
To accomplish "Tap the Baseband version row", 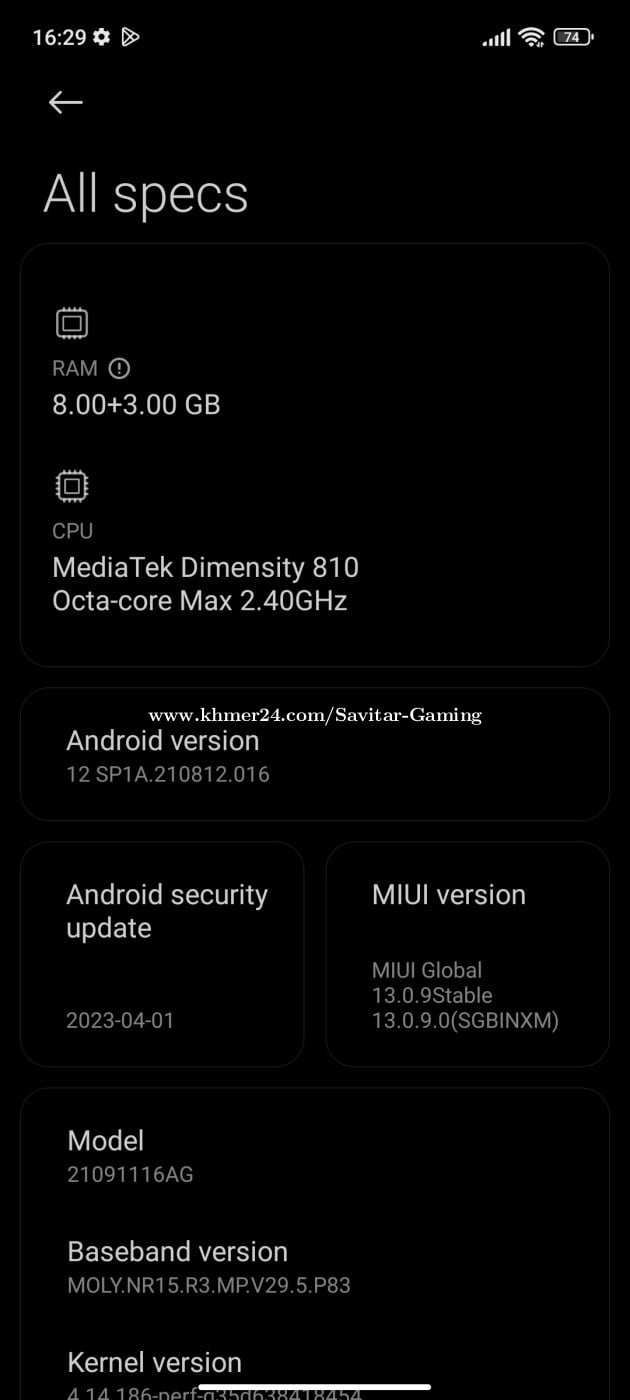I will pos(315,1266).
